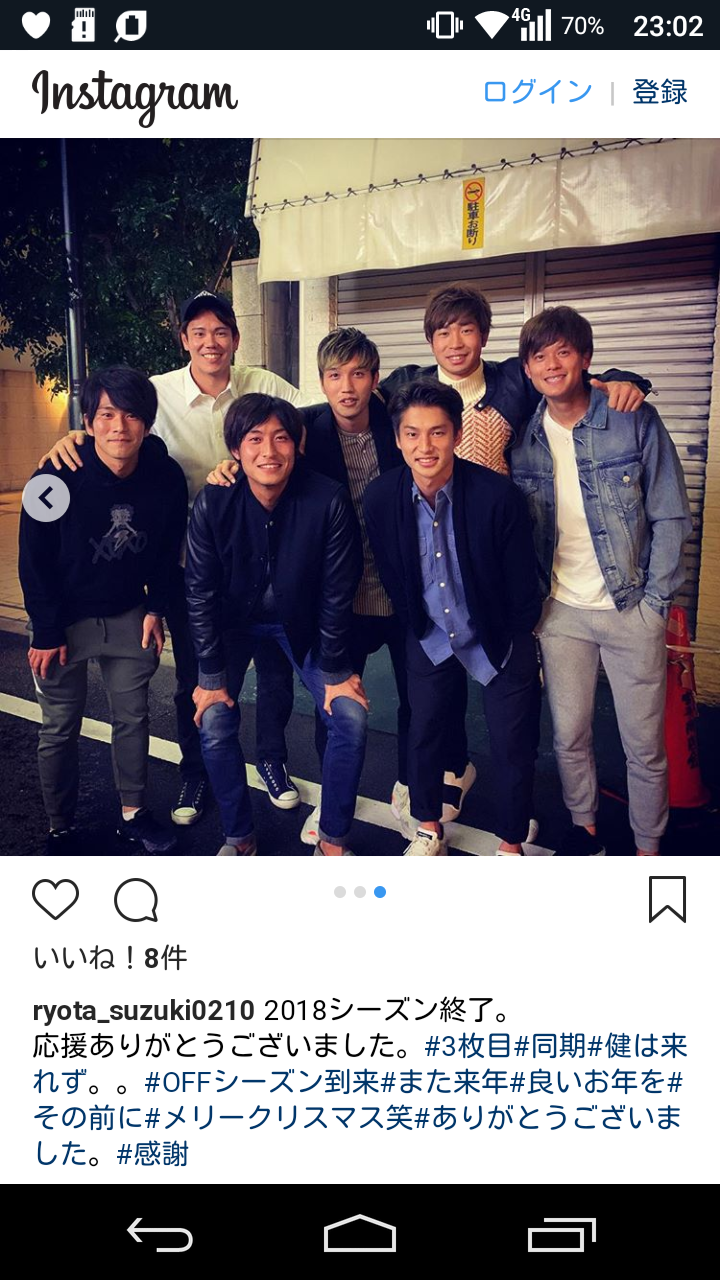Tap the system back button
Screen dimensions: 720x1280
(160, 1234)
